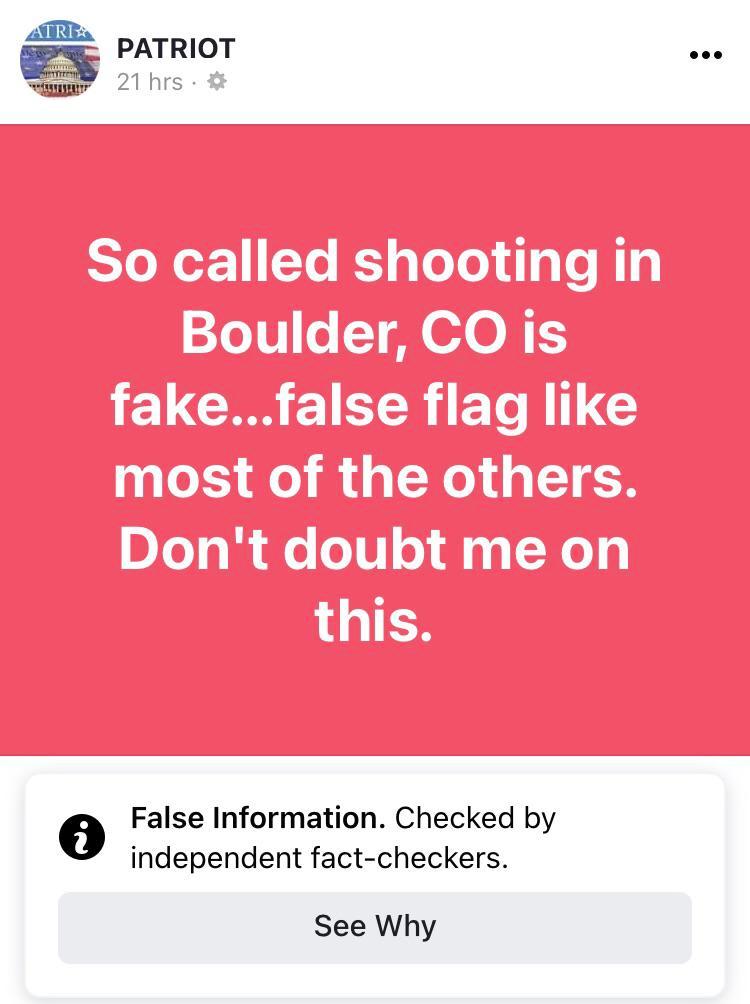Viewport: 750px width, 1004px height.
Task: Open the post's three-dot options menu
Action: pyautogui.click(x=705, y=55)
